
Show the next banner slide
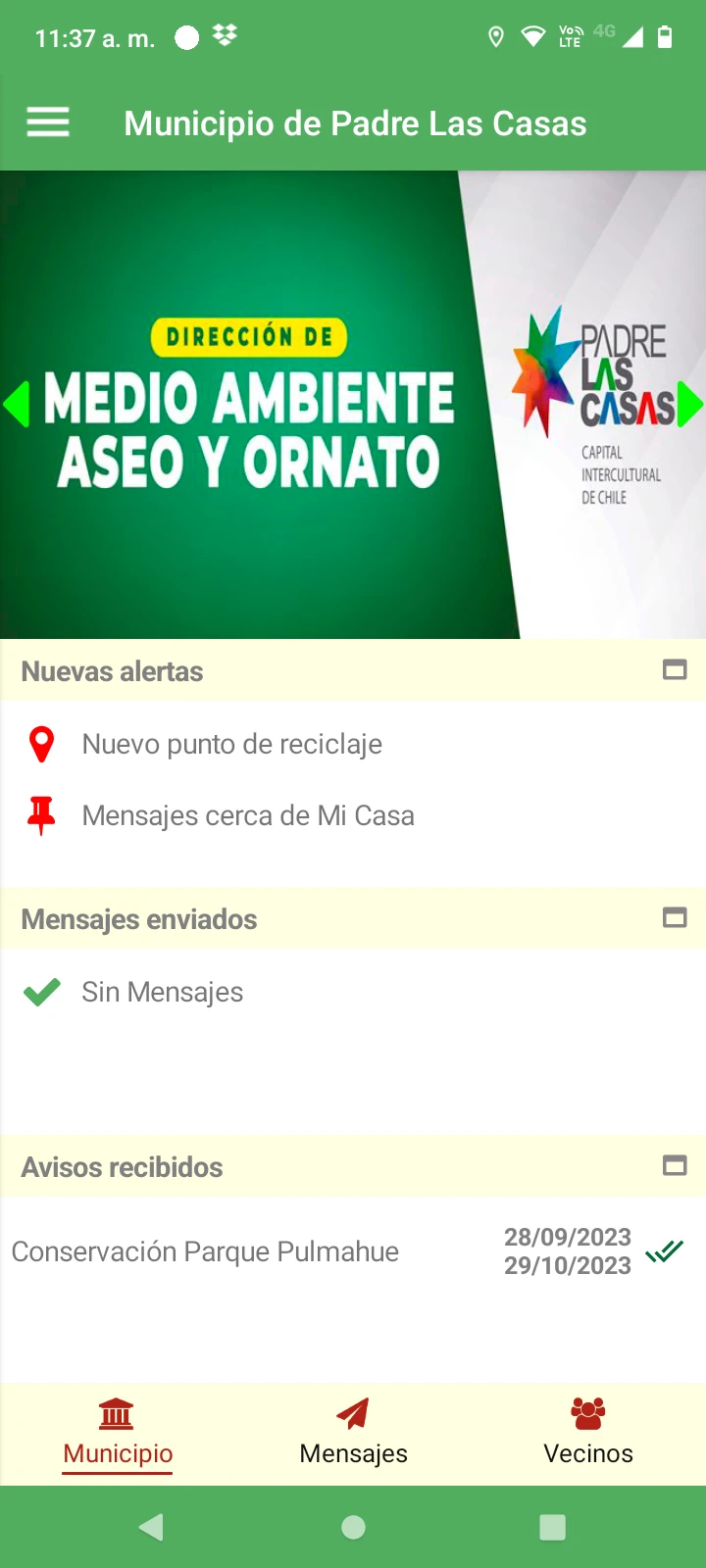[690, 405]
